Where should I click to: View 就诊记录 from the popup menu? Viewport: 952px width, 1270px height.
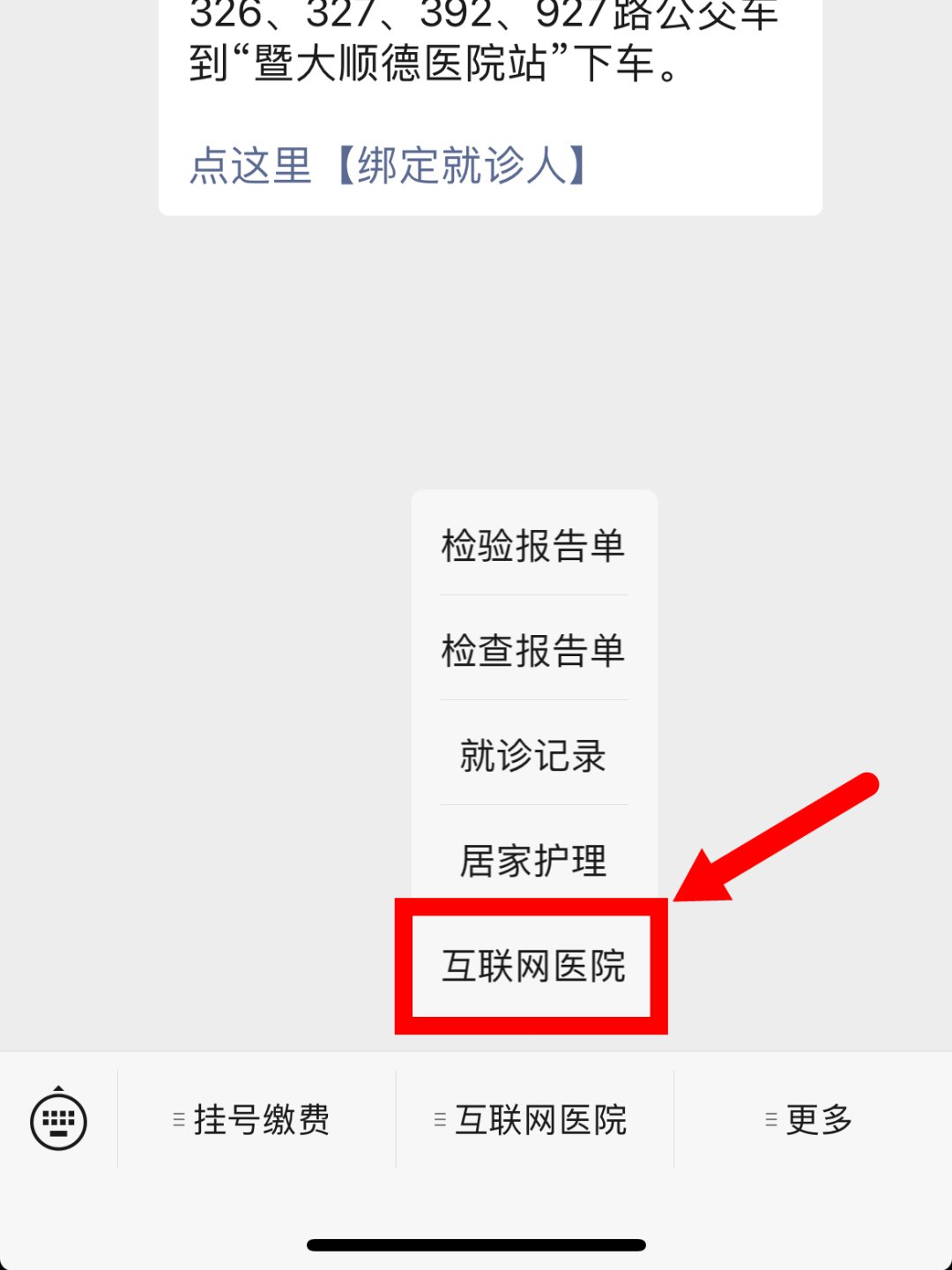coord(533,756)
